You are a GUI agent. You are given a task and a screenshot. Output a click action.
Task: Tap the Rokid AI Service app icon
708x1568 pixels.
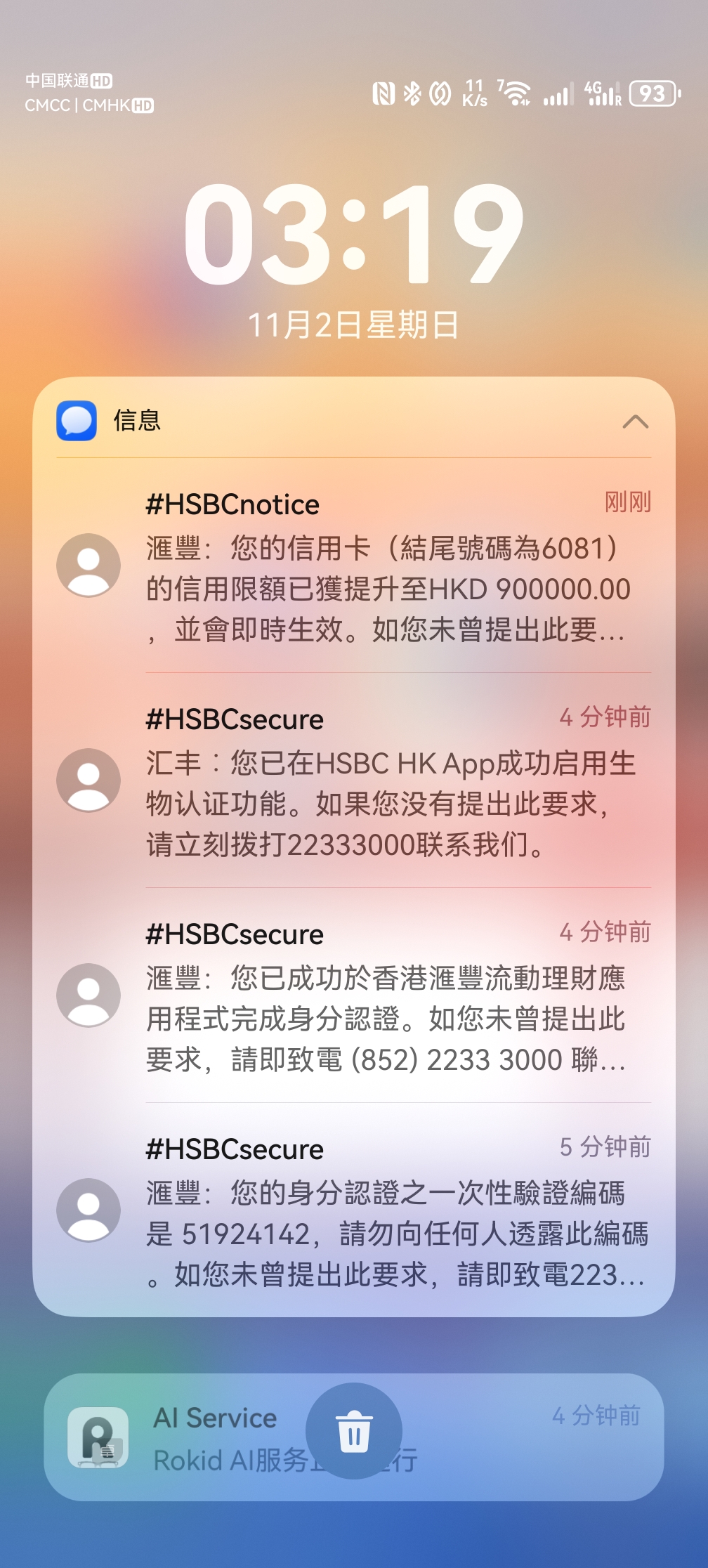[99, 1437]
